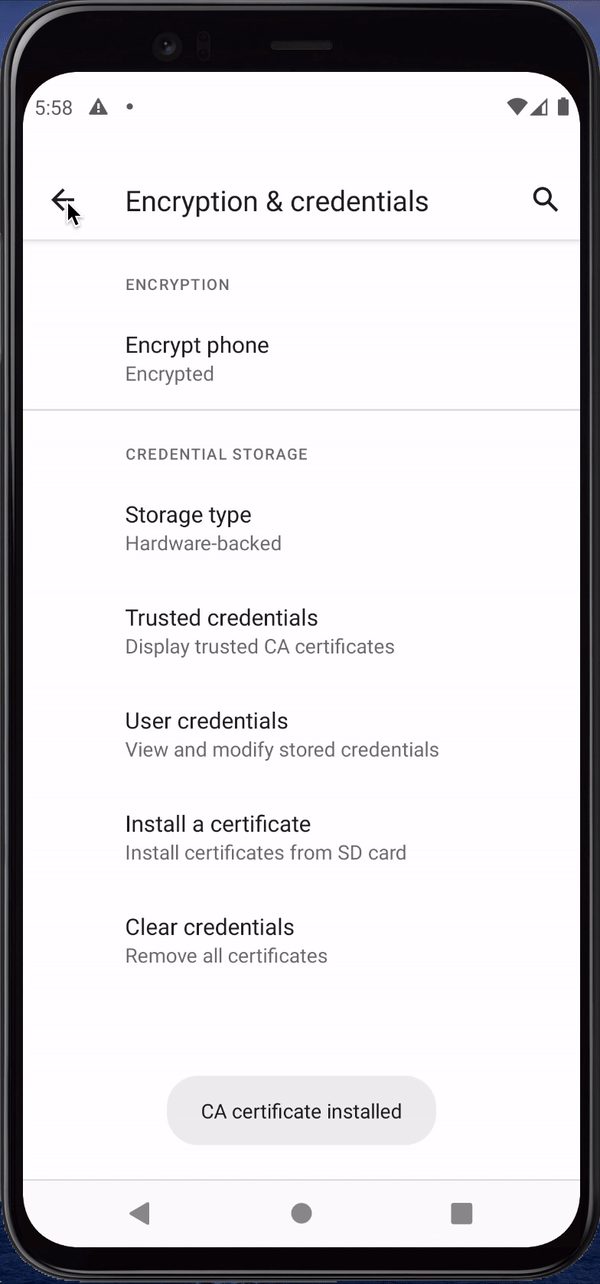Open Encrypt phone setting
The height and width of the screenshot is (1284, 600).
pos(197,358)
